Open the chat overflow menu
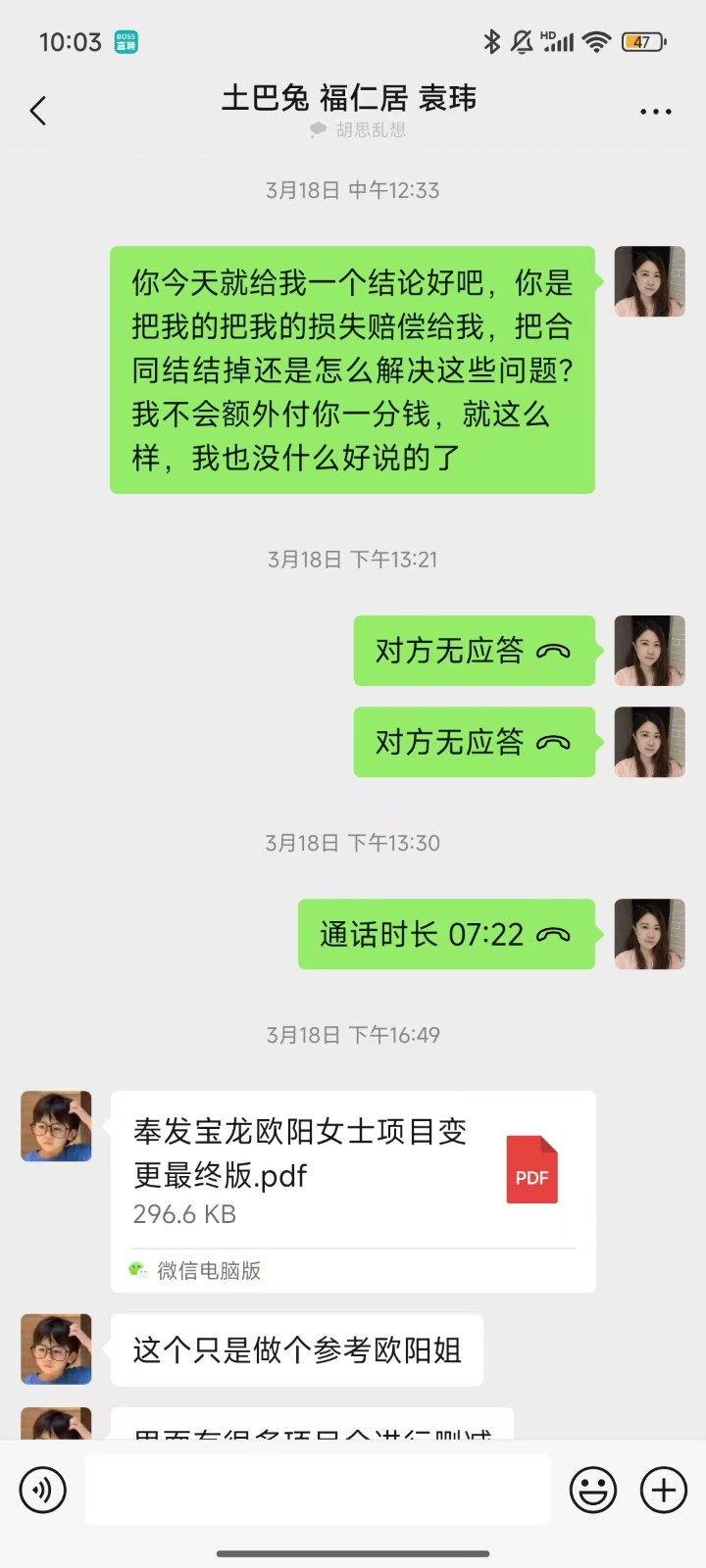Image resolution: width=706 pixels, height=1568 pixels. (x=655, y=112)
